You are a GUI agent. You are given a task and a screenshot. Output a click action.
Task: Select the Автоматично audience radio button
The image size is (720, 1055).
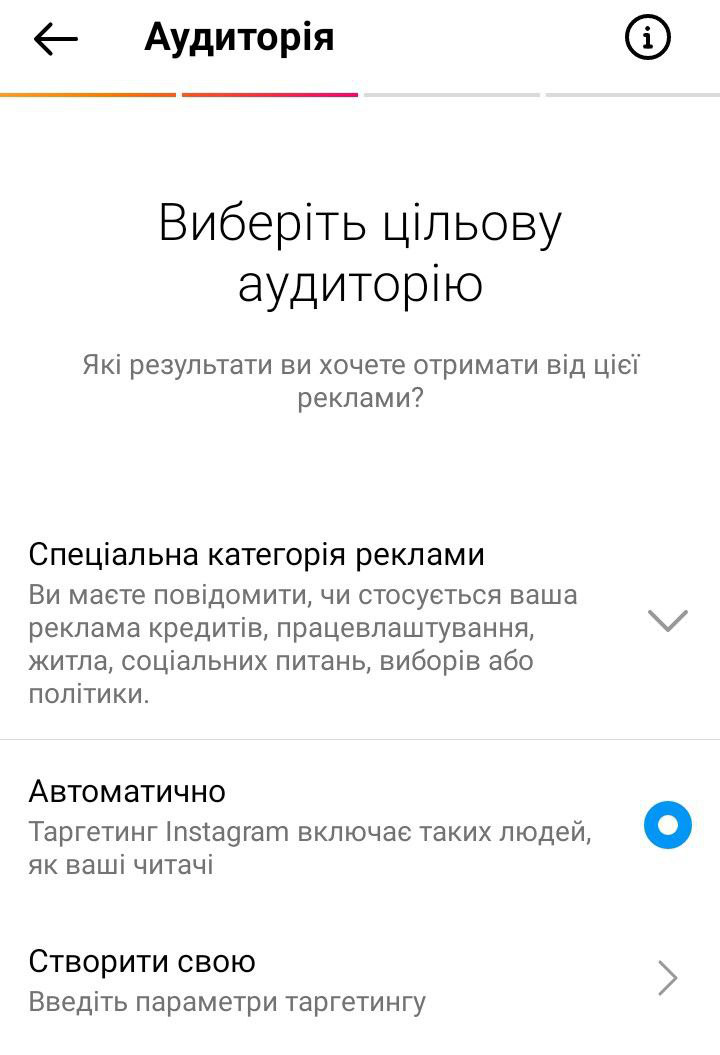tap(667, 825)
